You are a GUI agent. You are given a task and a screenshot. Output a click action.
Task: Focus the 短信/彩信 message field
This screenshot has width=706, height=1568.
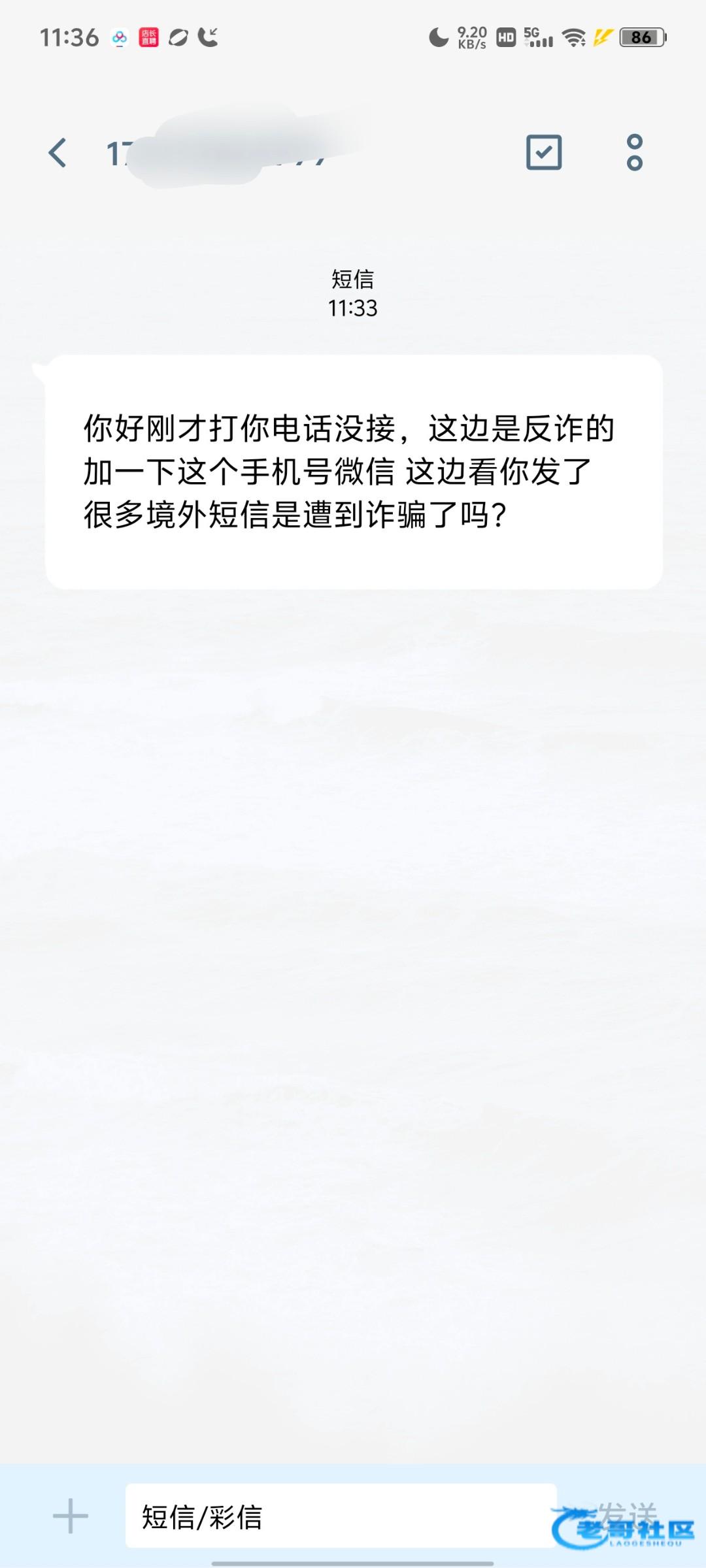pyautogui.click(x=340, y=1516)
